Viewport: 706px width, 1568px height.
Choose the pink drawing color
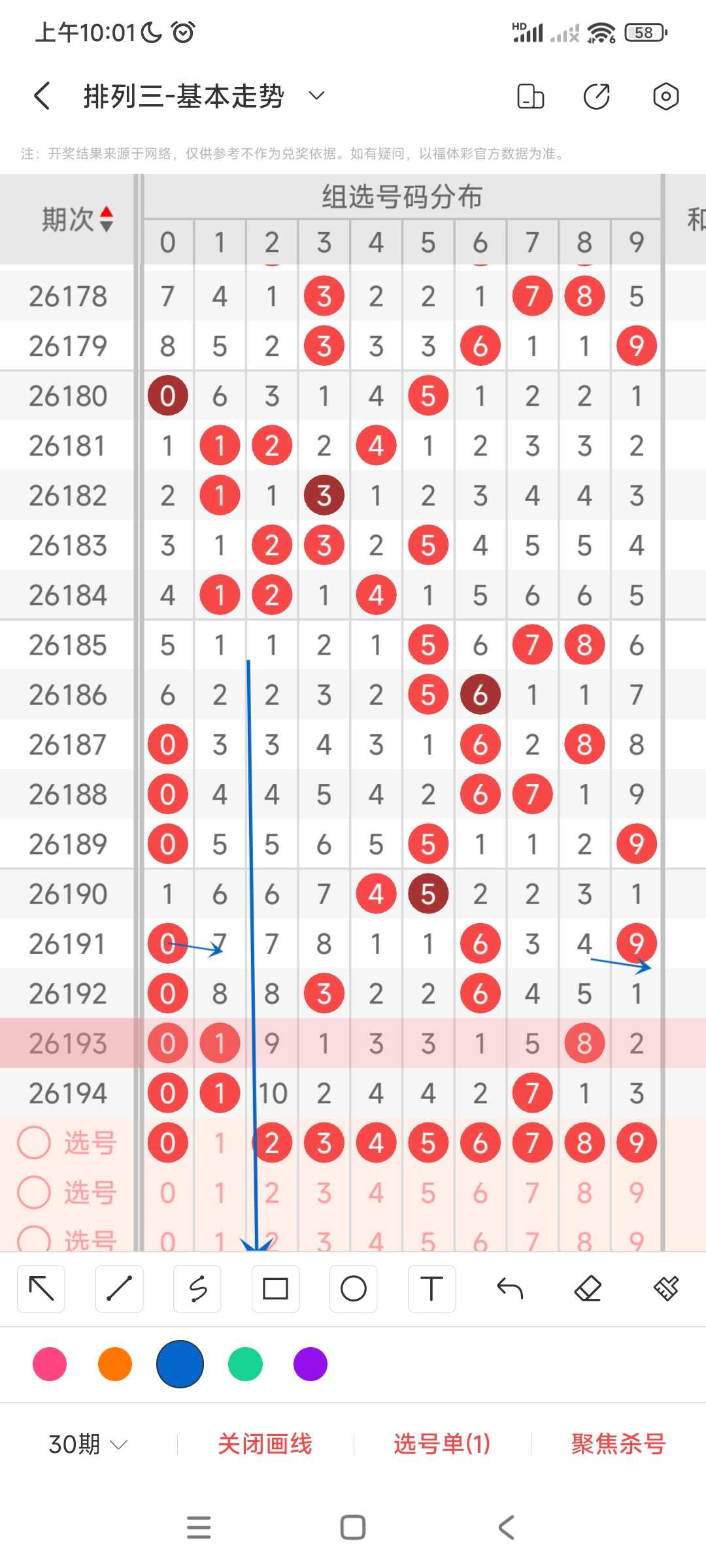[50, 1364]
